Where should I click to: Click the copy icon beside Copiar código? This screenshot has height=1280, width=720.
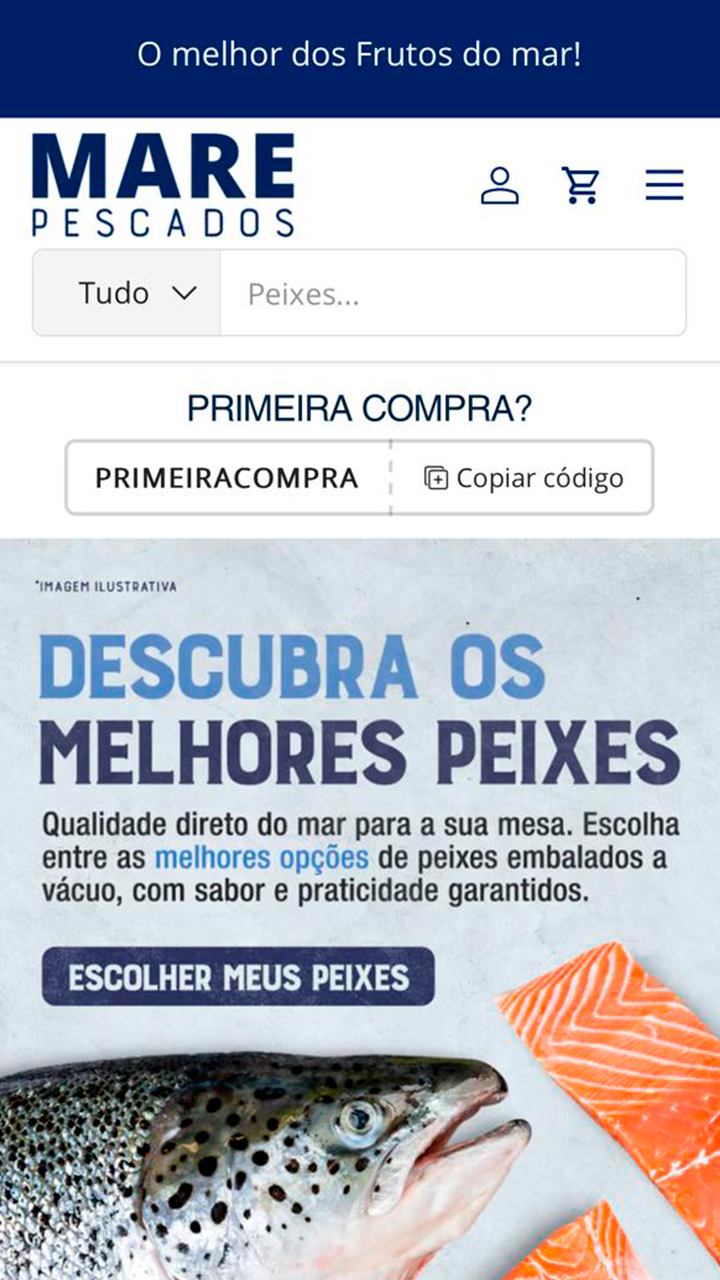click(x=435, y=478)
